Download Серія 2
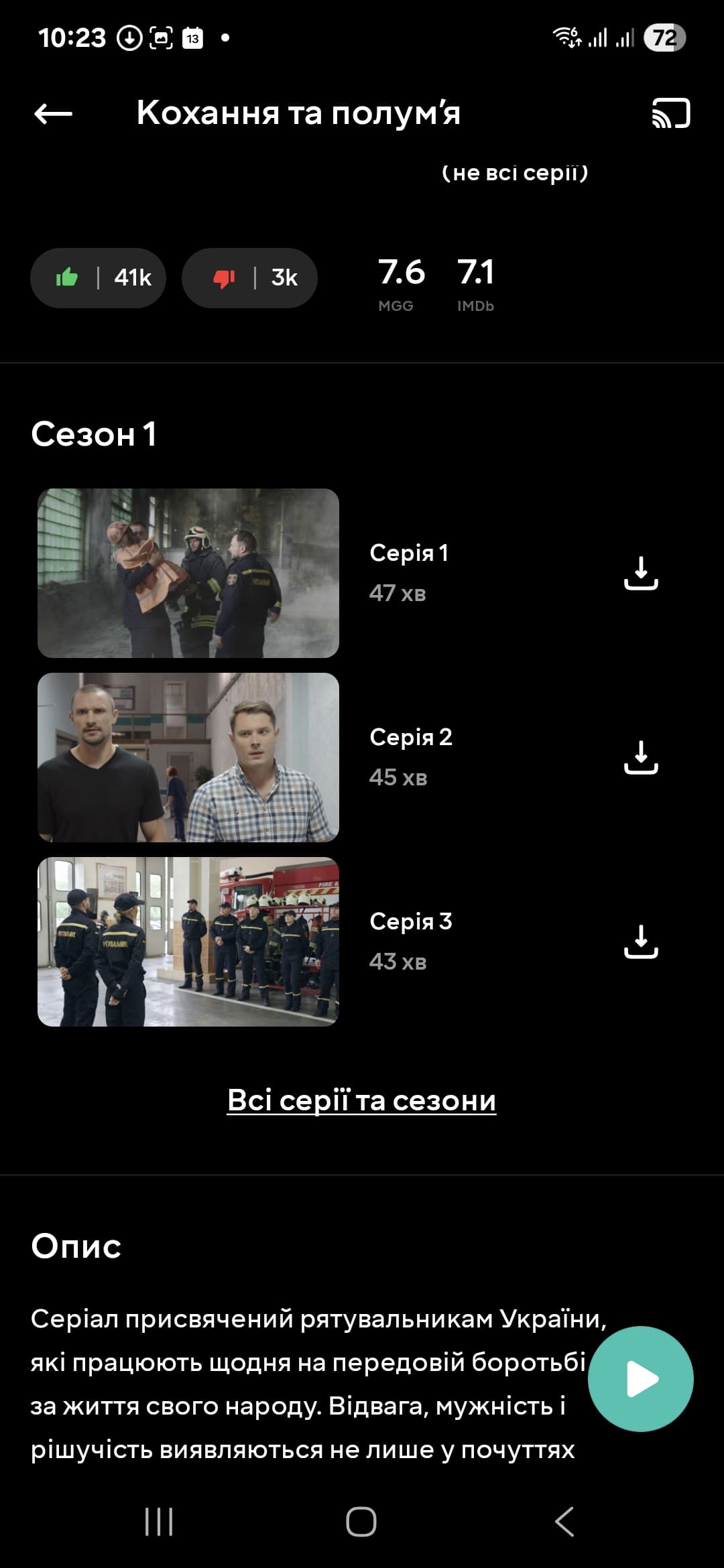 pyautogui.click(x=641, y=757)
